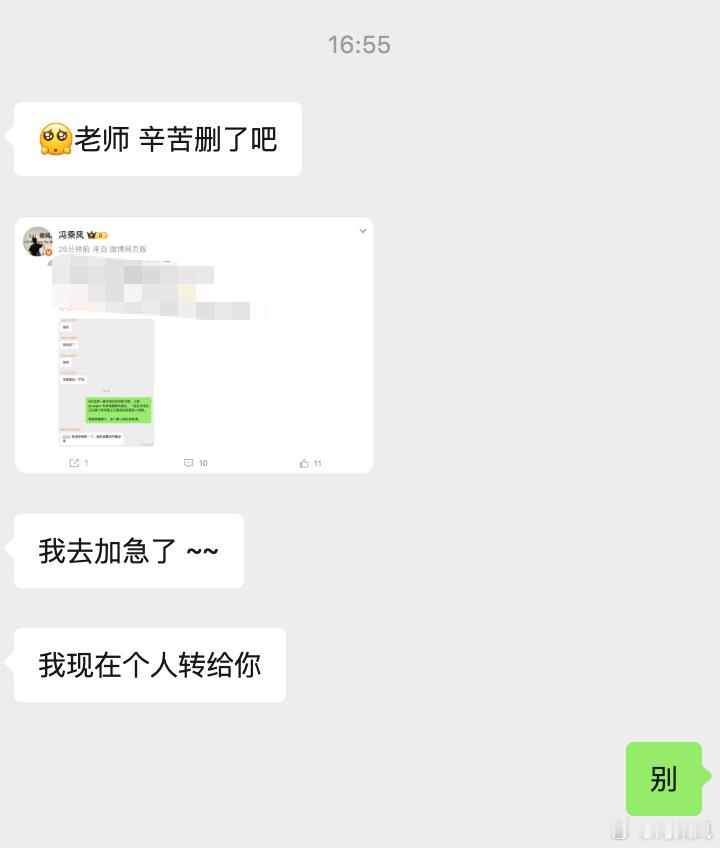Image resolution: width=720 pixels, height=848 pixels.
Task: Select the green 别 reply bubble
Action: click(x=663, y=780)
